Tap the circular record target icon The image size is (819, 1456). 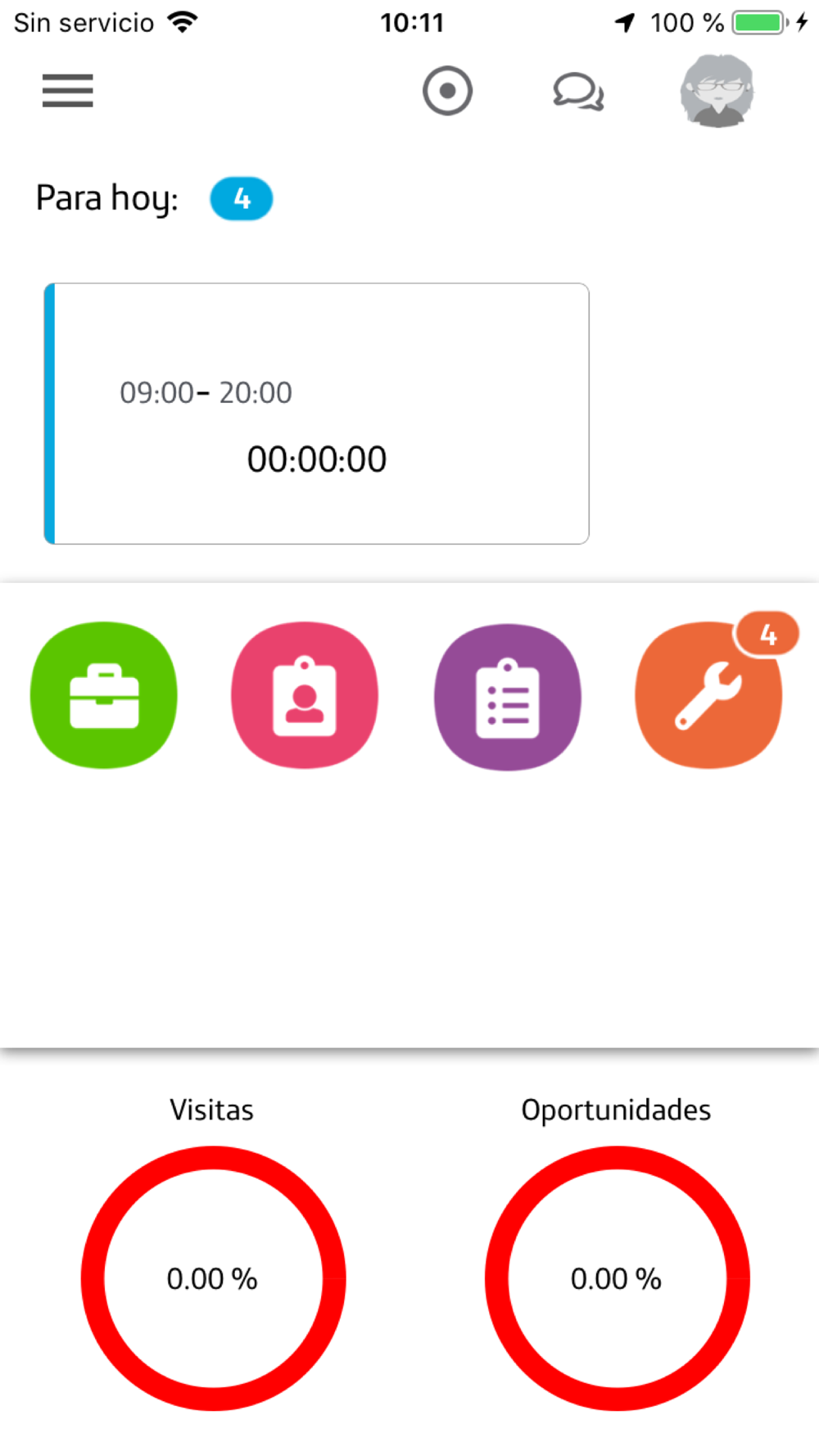(x=447, y=90)
